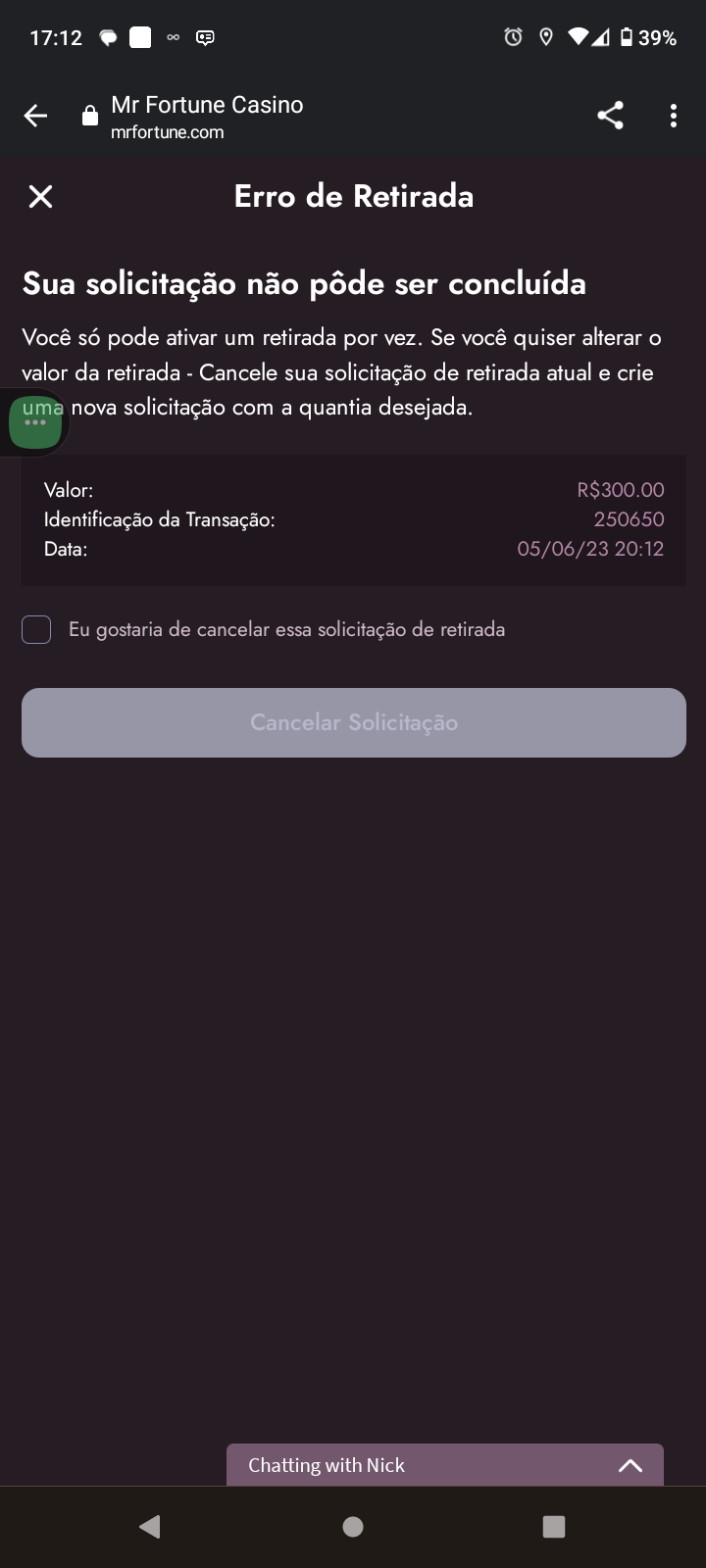The width and height of the screenshot is (706, 1568).
Task: Tick the box next to the cancellation statement
Action: pos(36,629)
